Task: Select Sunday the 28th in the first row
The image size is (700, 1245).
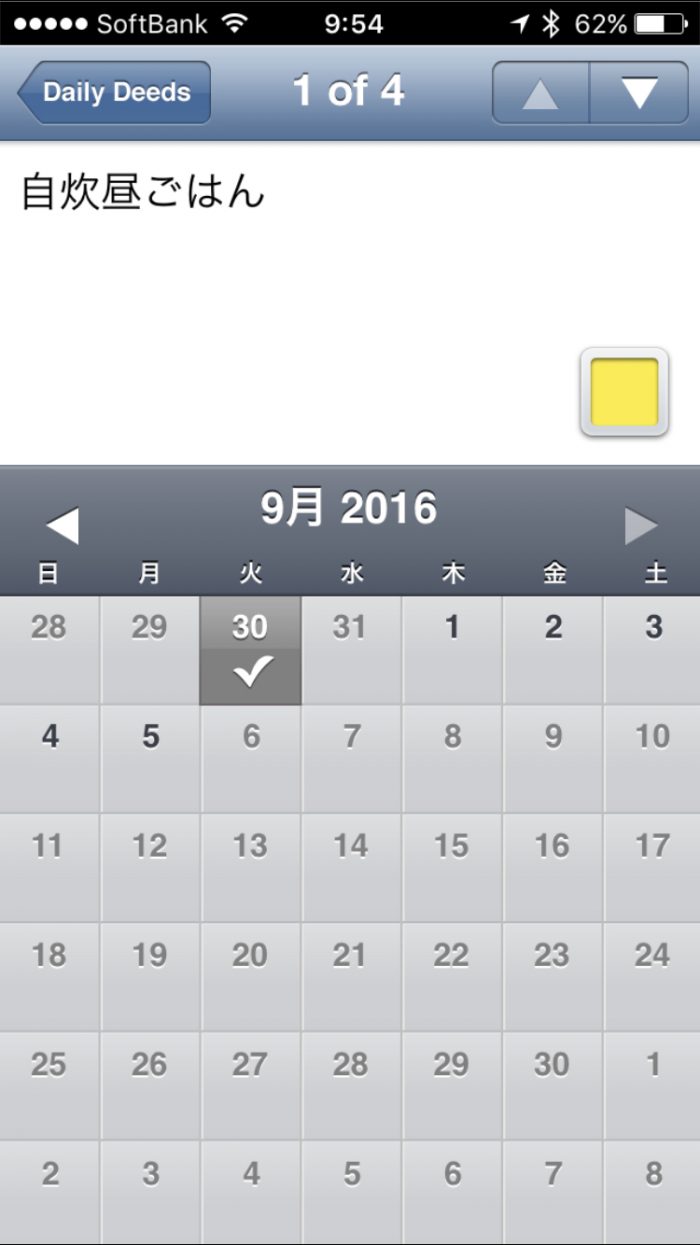Action: click(50, 650)
